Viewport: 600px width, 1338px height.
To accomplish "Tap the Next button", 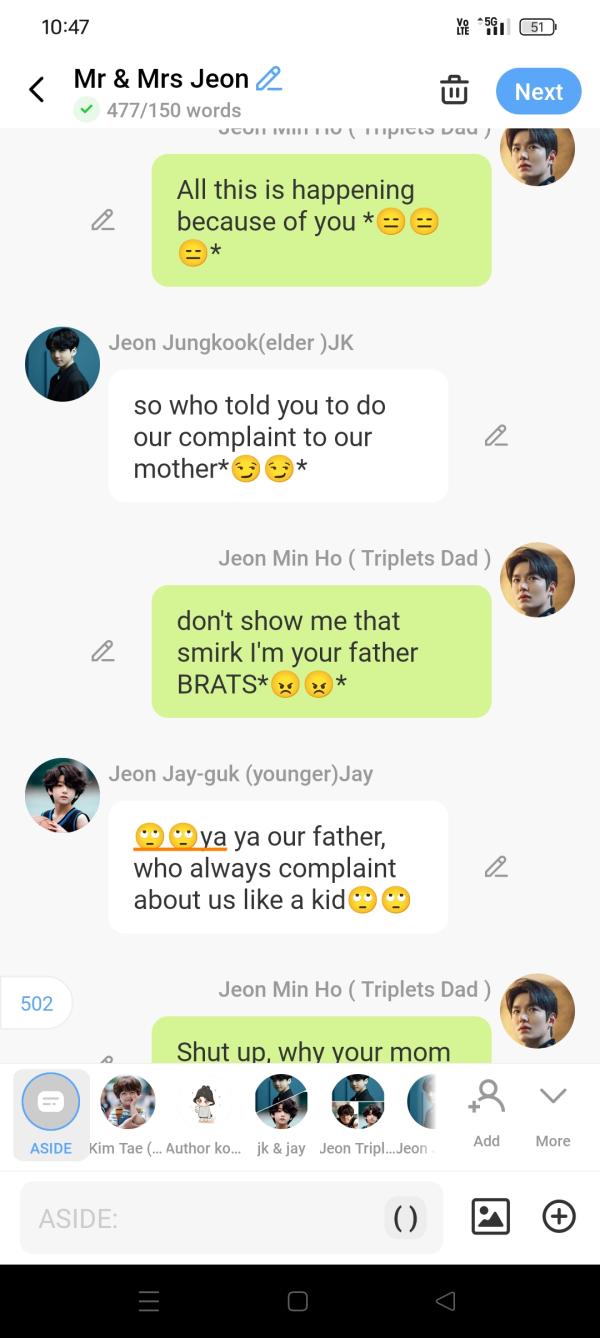I will pyautogui.click(x=538, y=91).
